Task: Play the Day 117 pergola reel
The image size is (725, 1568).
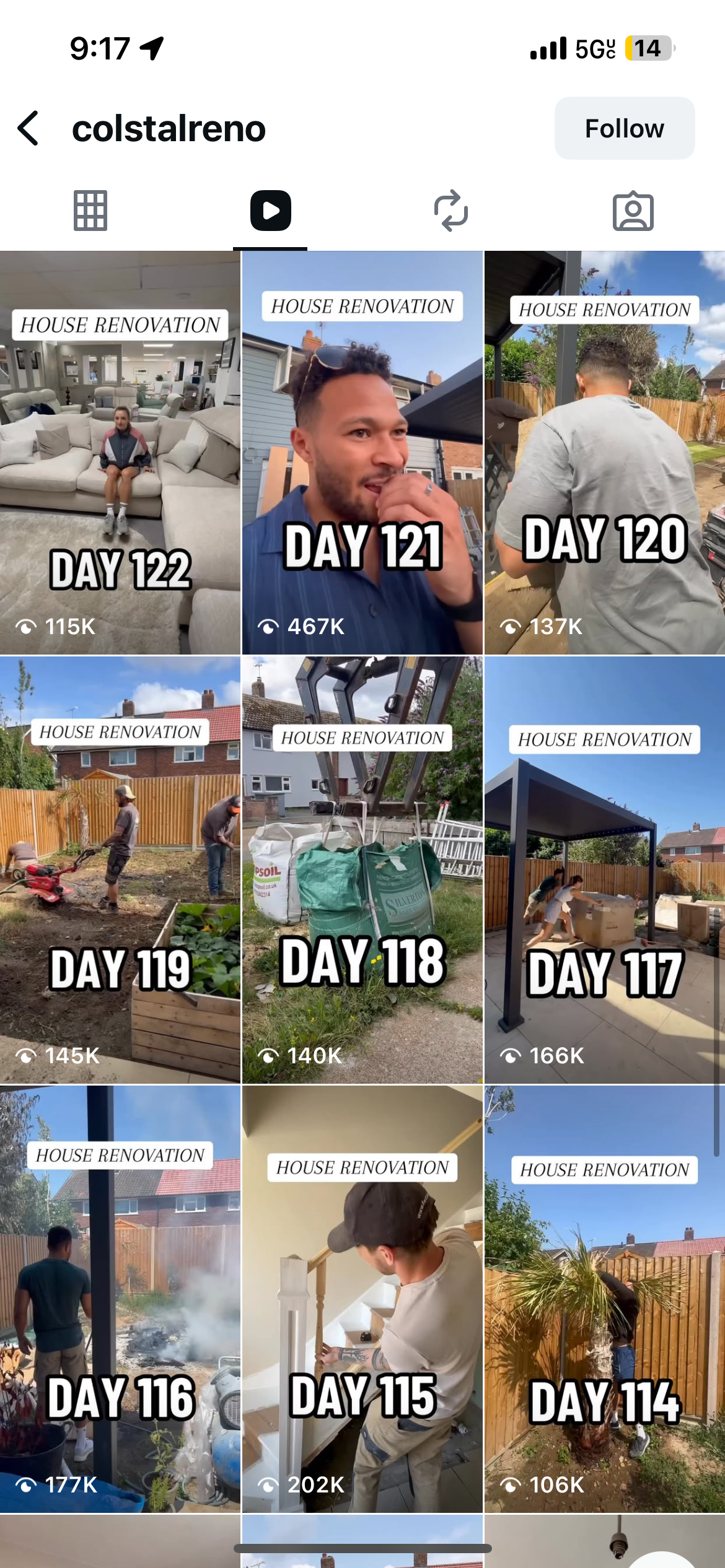Action: pos(605,870)
